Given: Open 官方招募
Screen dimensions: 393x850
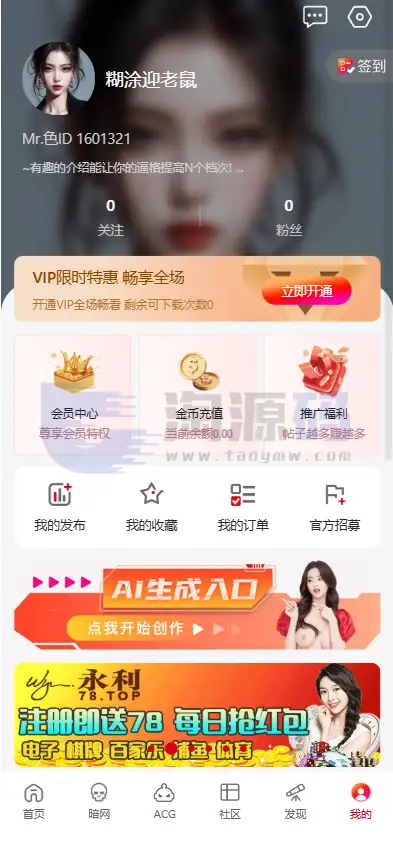Looking at the screenshot, I should click(x=334, y=507).
